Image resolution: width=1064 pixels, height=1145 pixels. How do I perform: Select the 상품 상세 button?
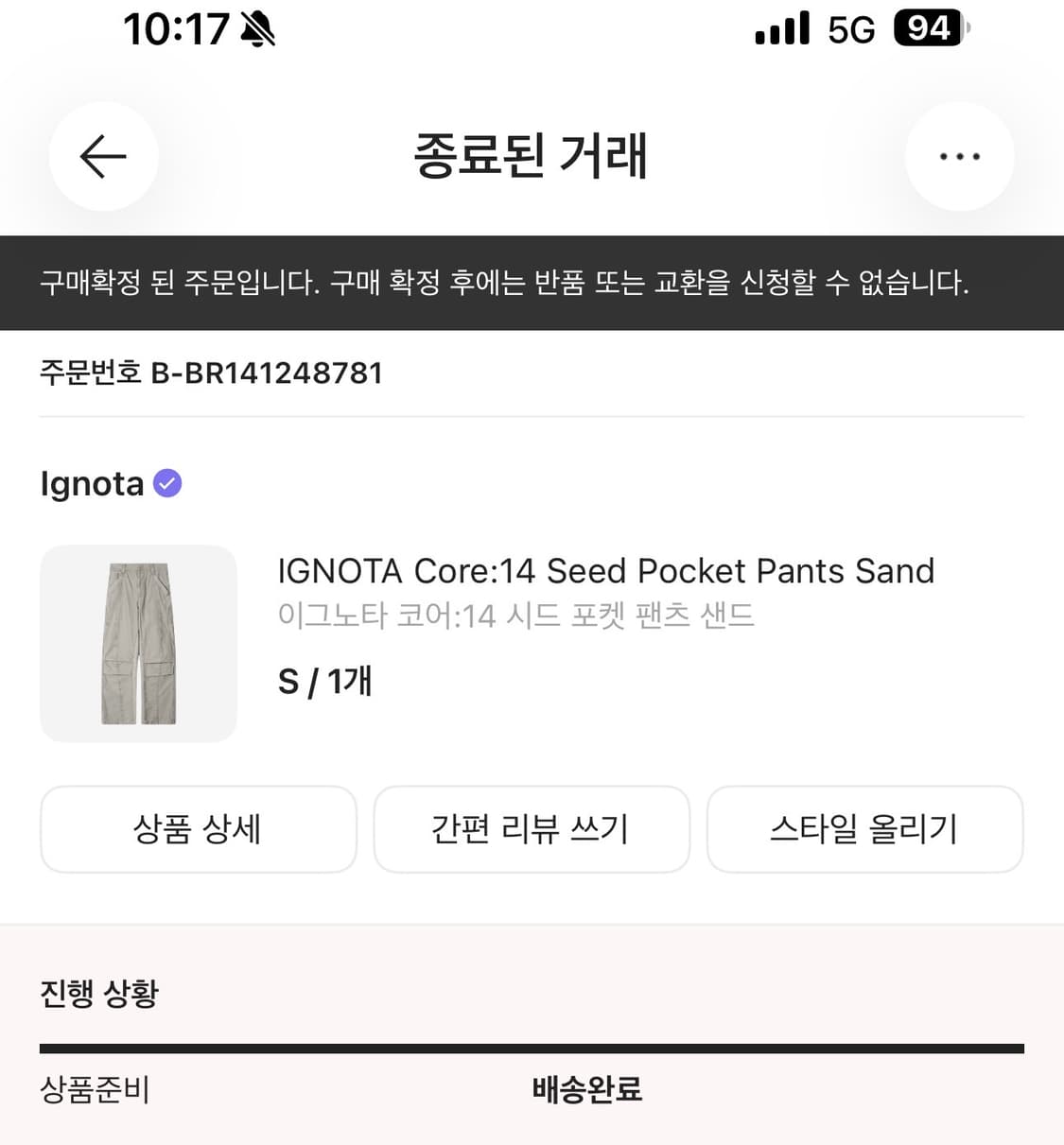click(x=198, y=829)
